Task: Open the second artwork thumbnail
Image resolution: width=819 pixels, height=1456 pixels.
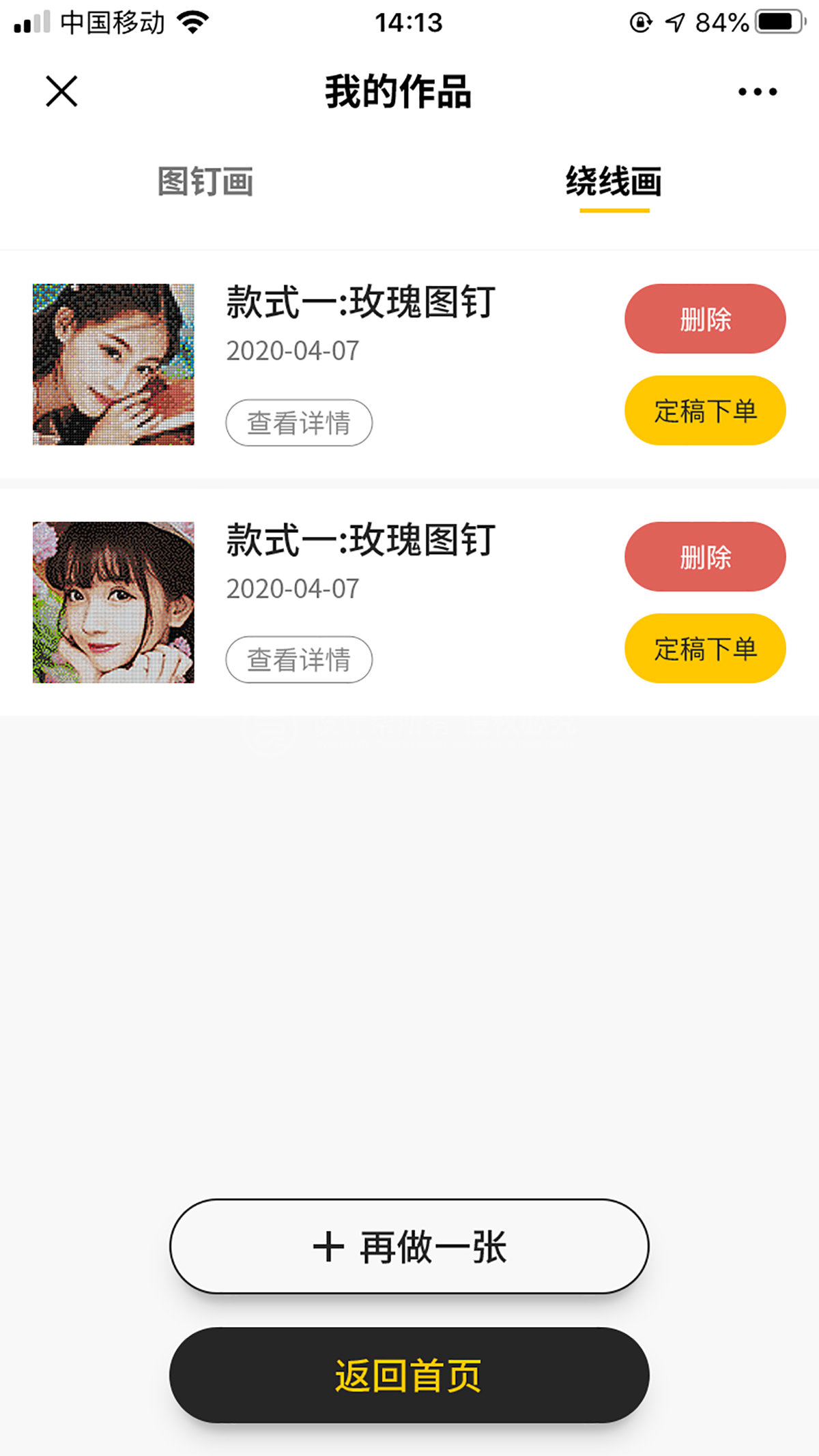Action: pos(113,602)
